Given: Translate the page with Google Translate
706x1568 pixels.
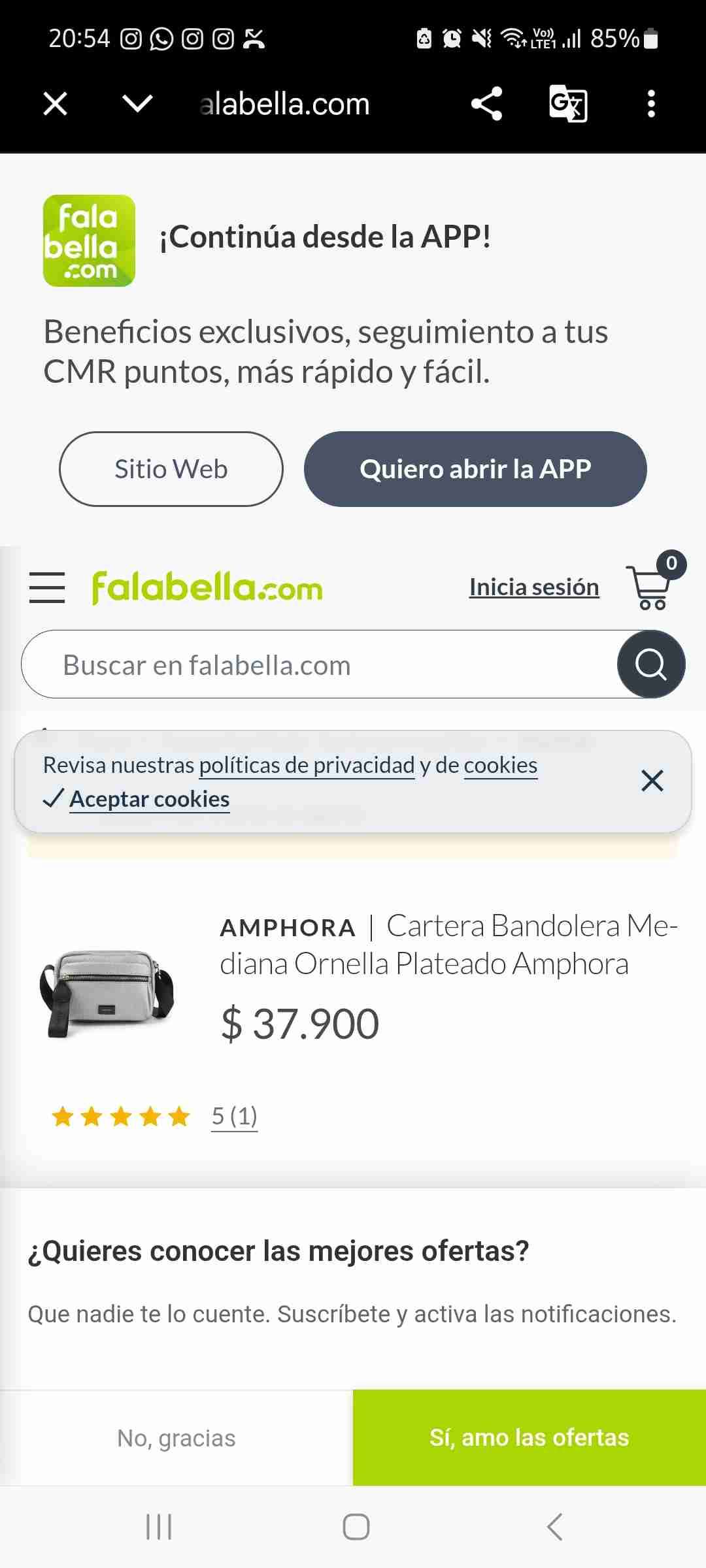Looking at the screenshot, I should 567,104.
